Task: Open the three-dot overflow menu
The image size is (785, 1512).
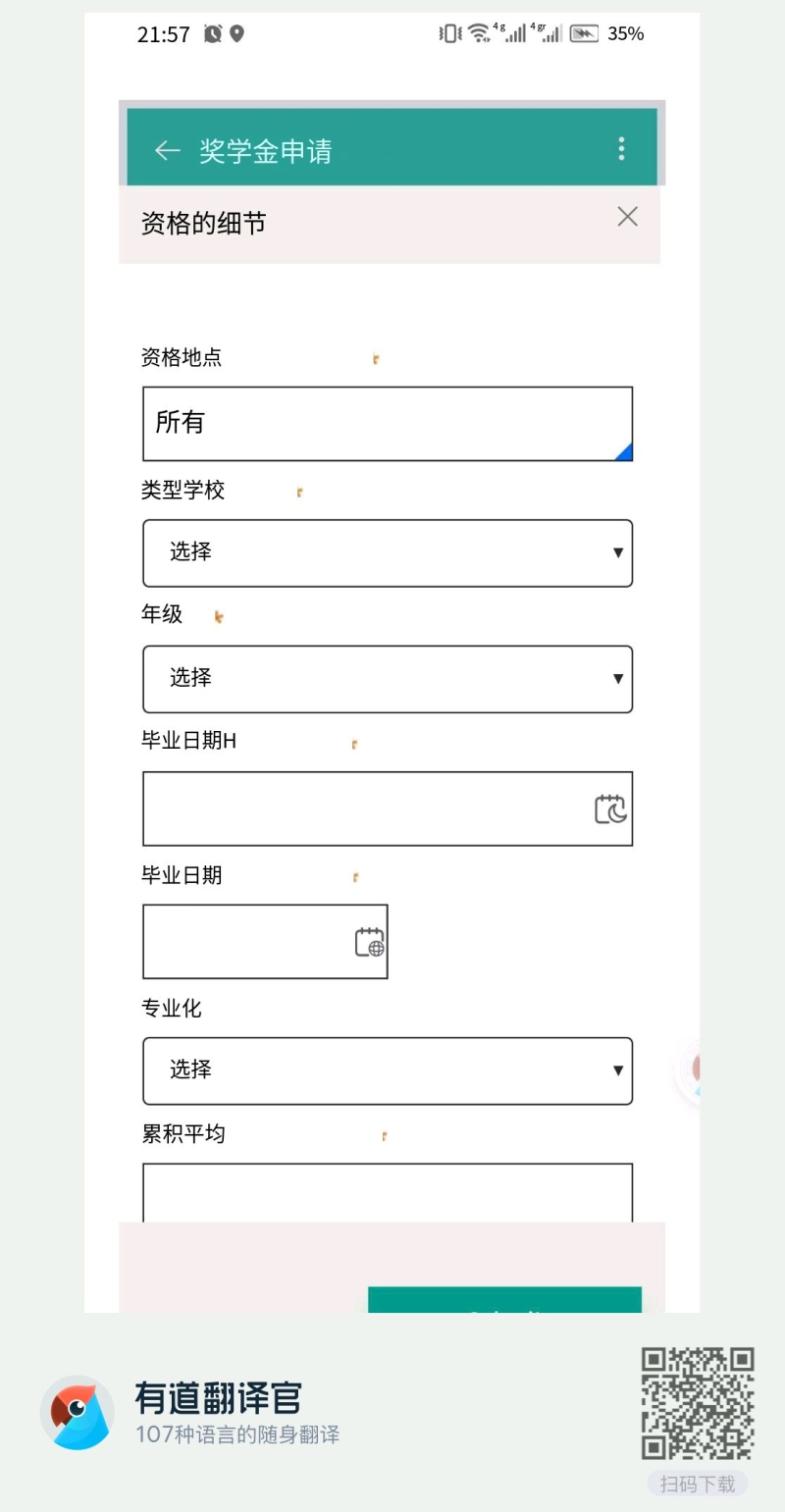Action: coord(621,149)
